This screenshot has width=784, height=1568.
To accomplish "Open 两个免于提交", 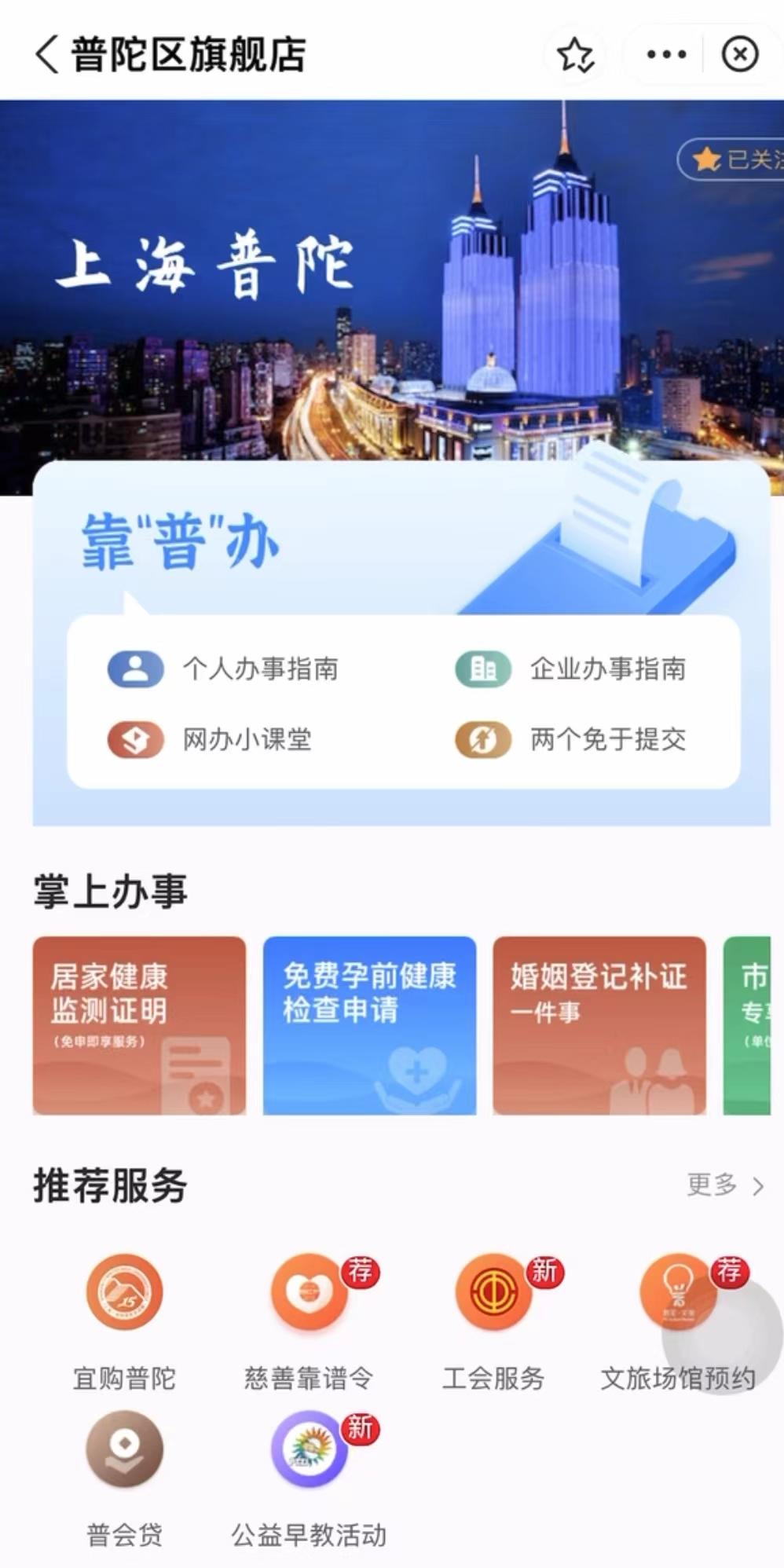I will [571, 739].
